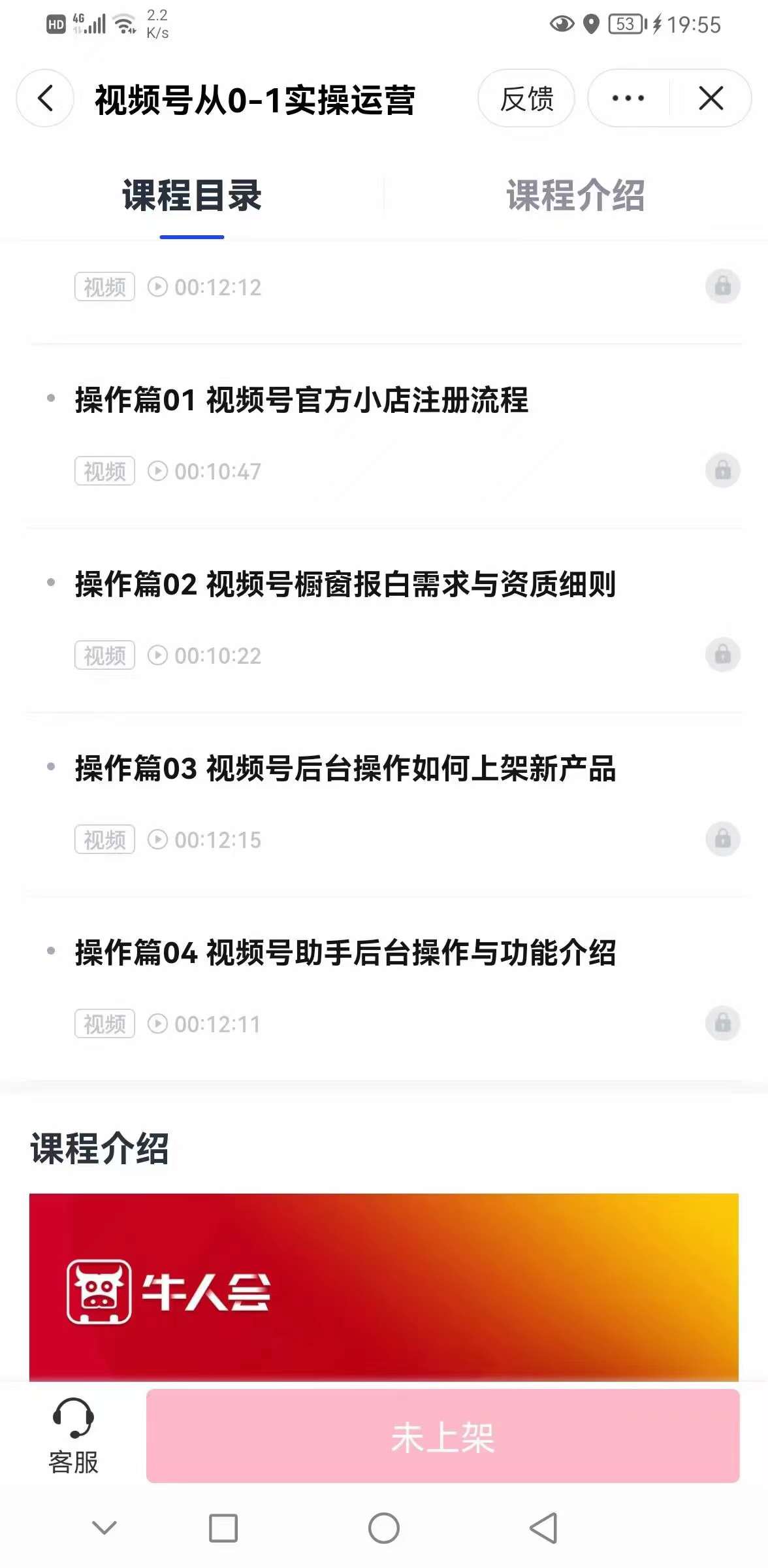Tap the 未上架 button
This screenshot has width=768, height=1568.
443,1437
